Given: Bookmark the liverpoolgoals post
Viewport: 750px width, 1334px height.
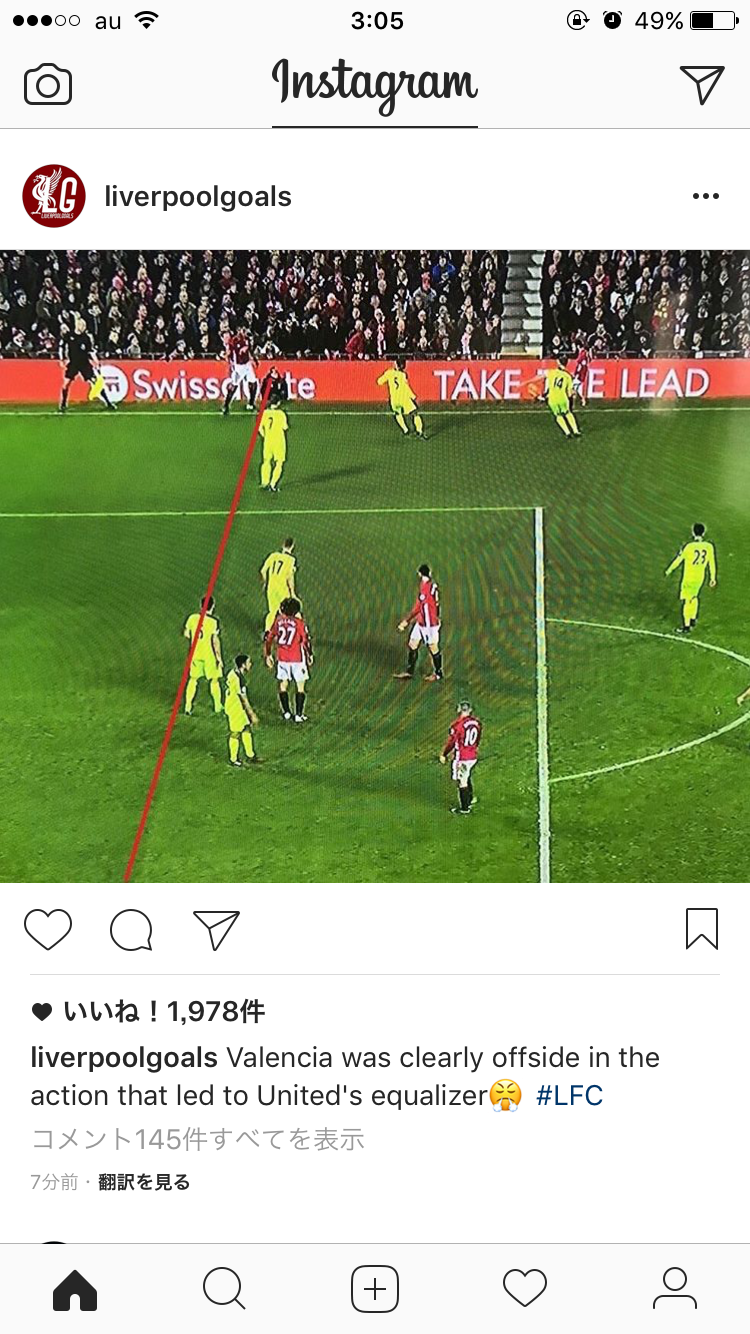Looking at the screenshot, I should (701, 929).
